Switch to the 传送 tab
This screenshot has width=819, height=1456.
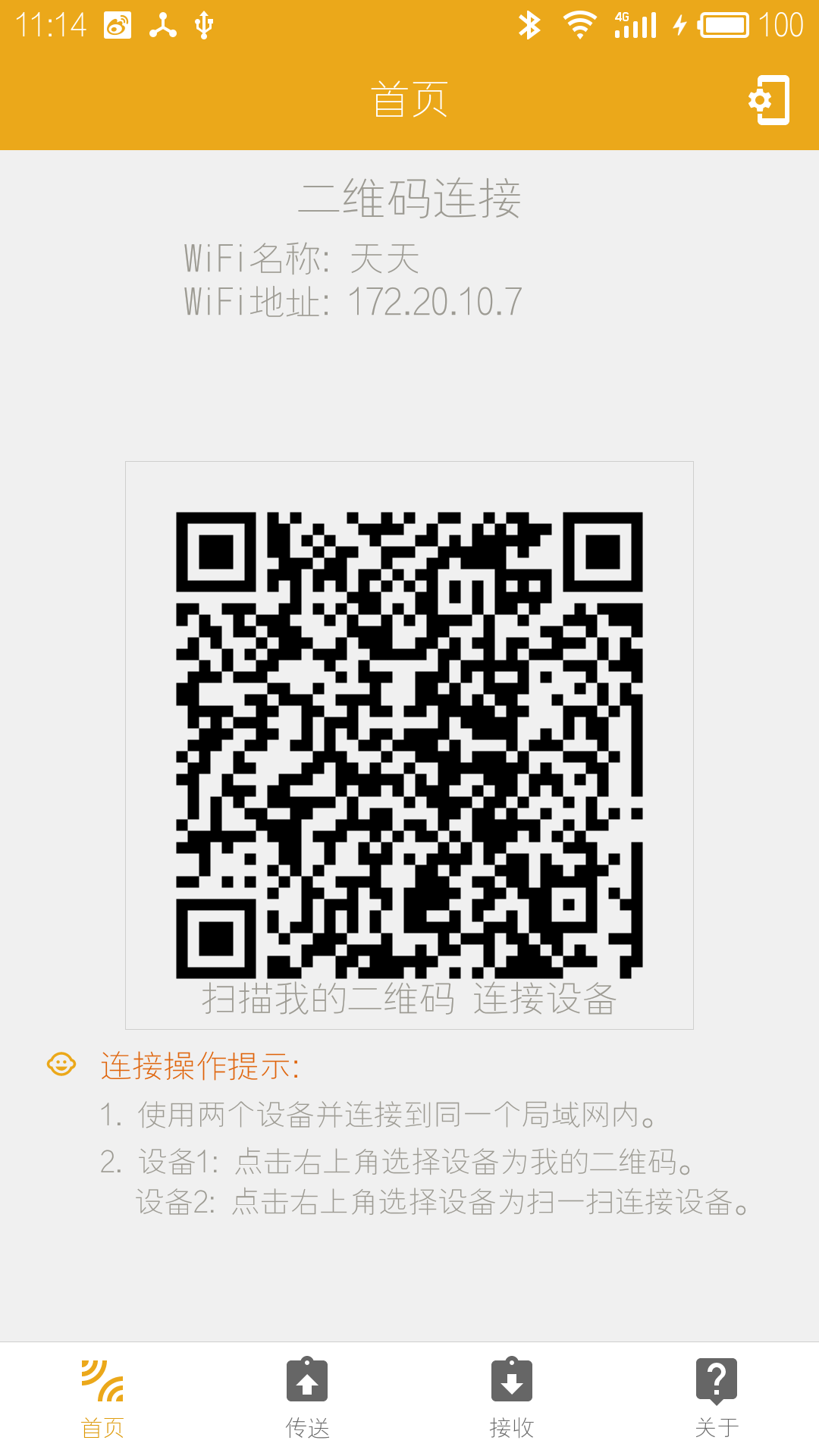point(307,1398)
